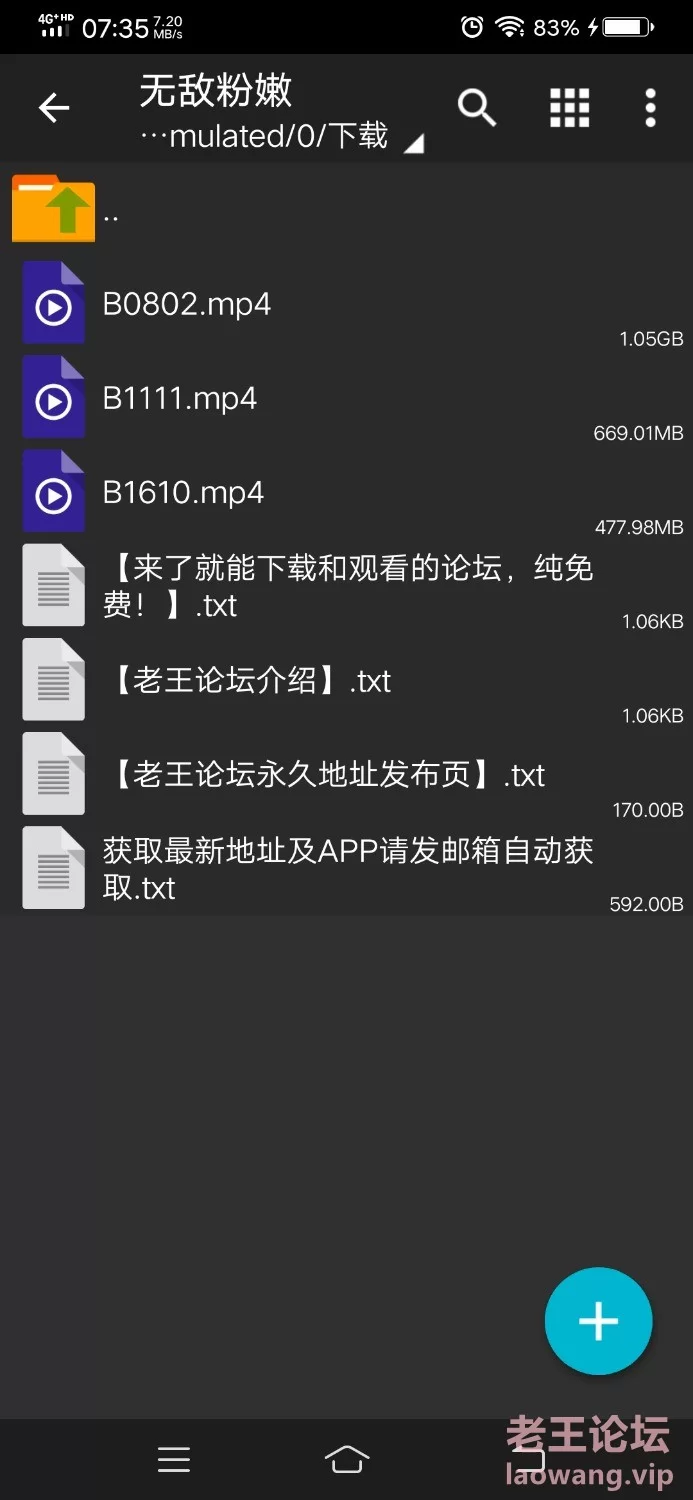693x1500 pixels.
Task: Open 【老王论坛永久地址发布页】.txt file
Action: pyautogui.click(x=346, y=774)
